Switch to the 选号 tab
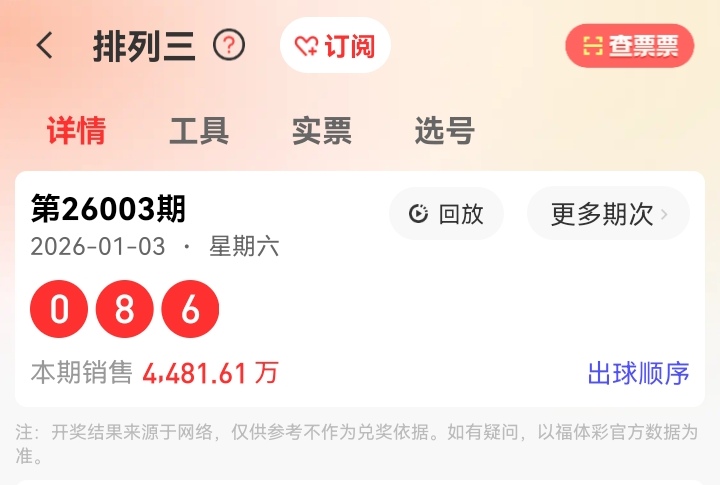 [444, 130]
